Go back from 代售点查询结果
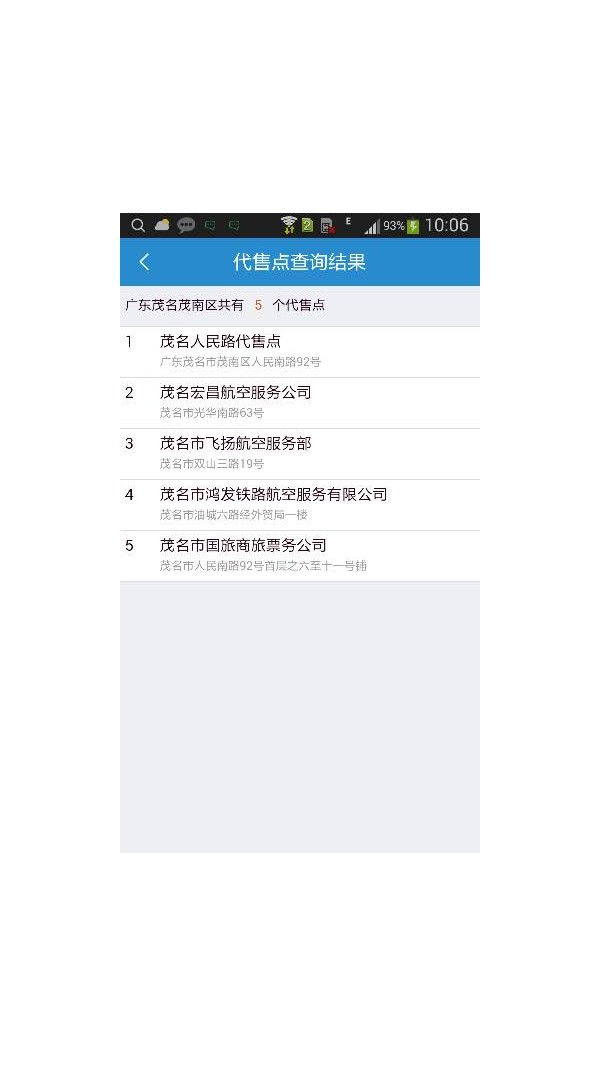The height and width of the screenshot is (1066, 600). click(x=145, y=262)
